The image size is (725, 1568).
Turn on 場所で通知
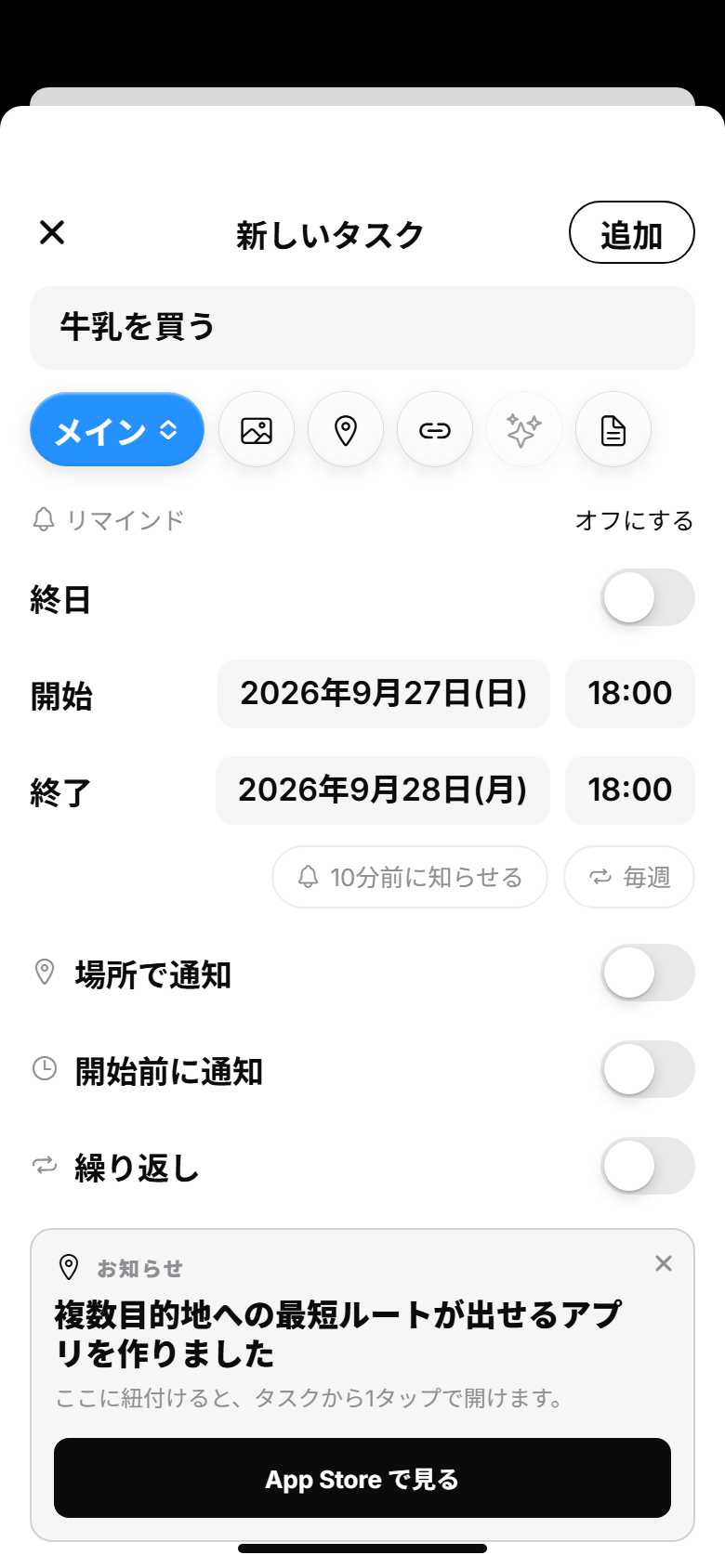point(648,973)
